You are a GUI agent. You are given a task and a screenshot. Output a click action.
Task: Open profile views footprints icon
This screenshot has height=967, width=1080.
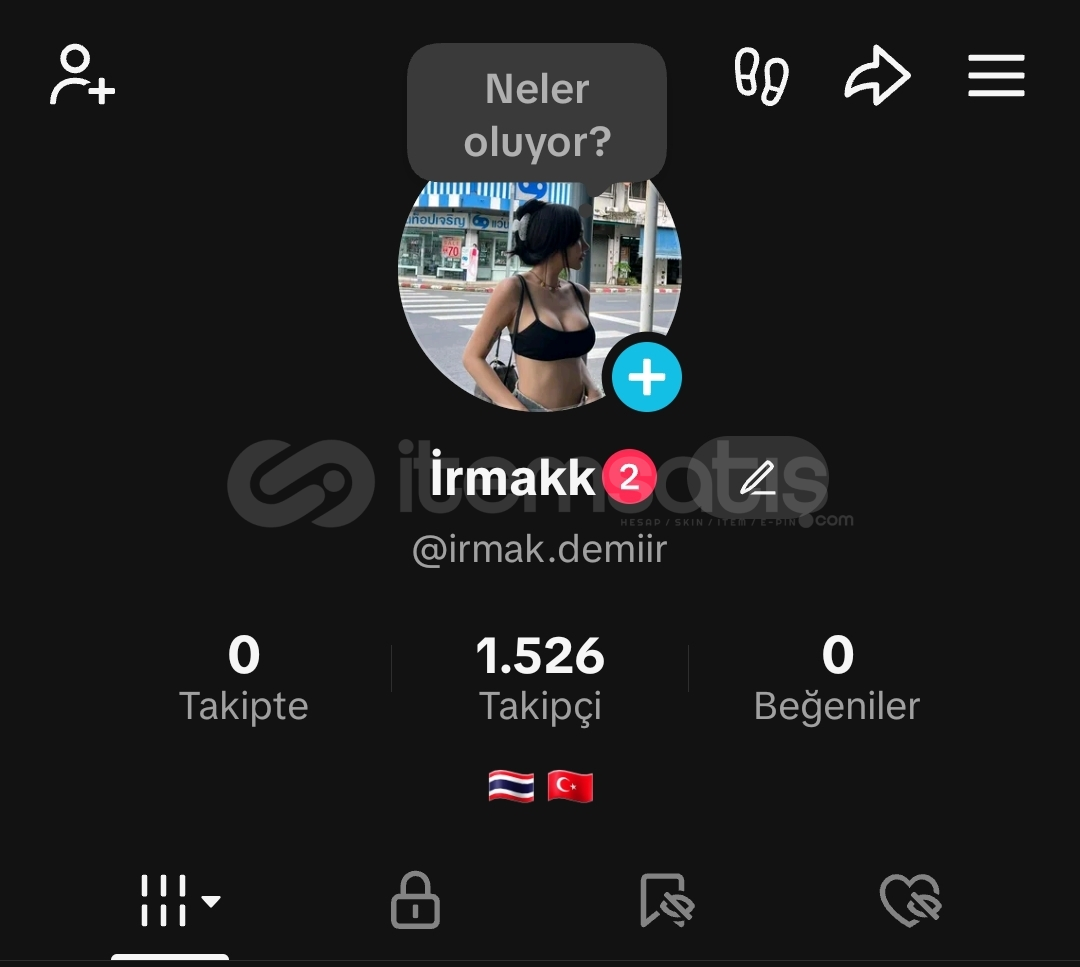[762, 76]
